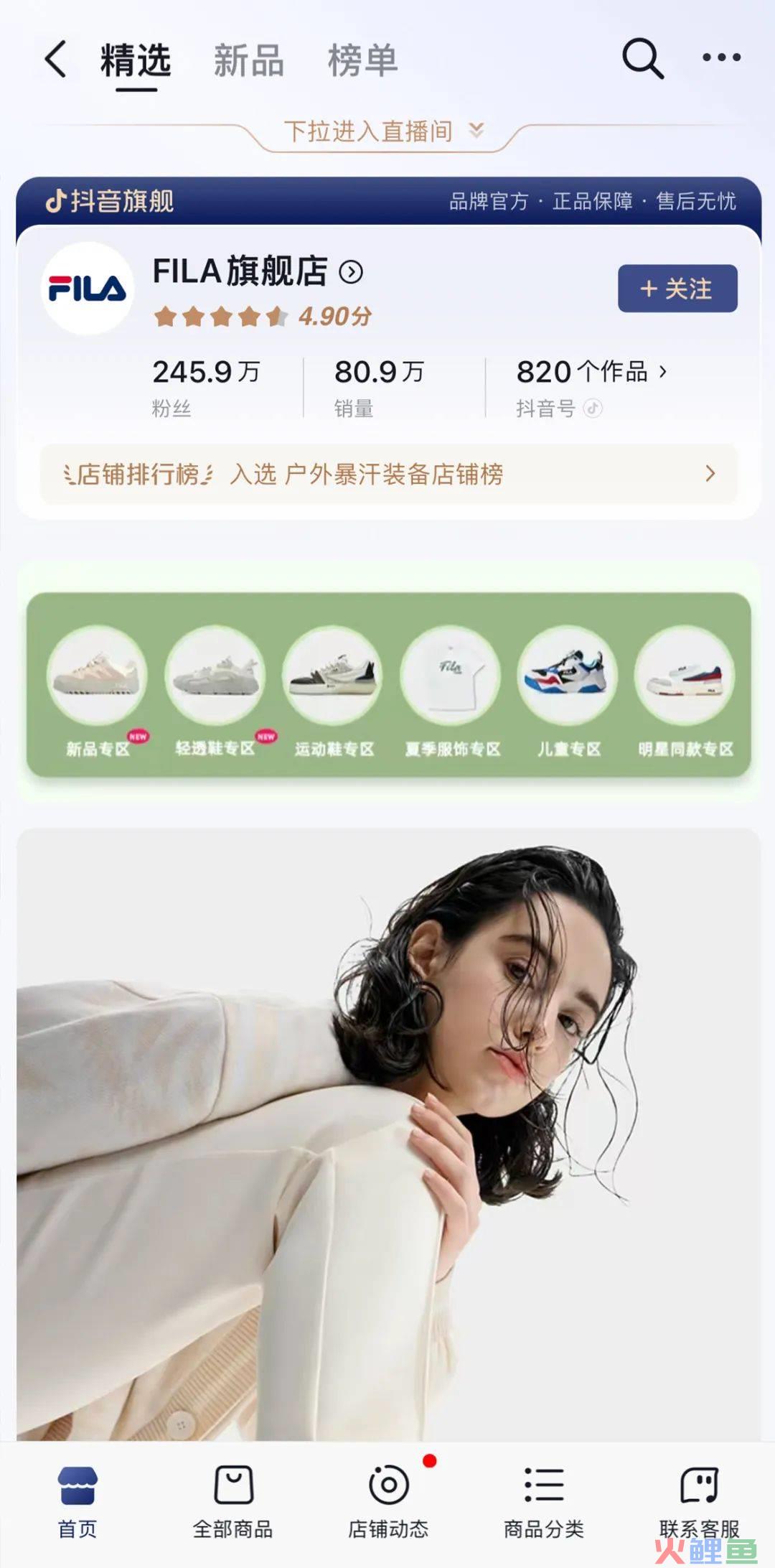
Task: Switch to the 新品 tab
Action: click(x=248, y=61)
